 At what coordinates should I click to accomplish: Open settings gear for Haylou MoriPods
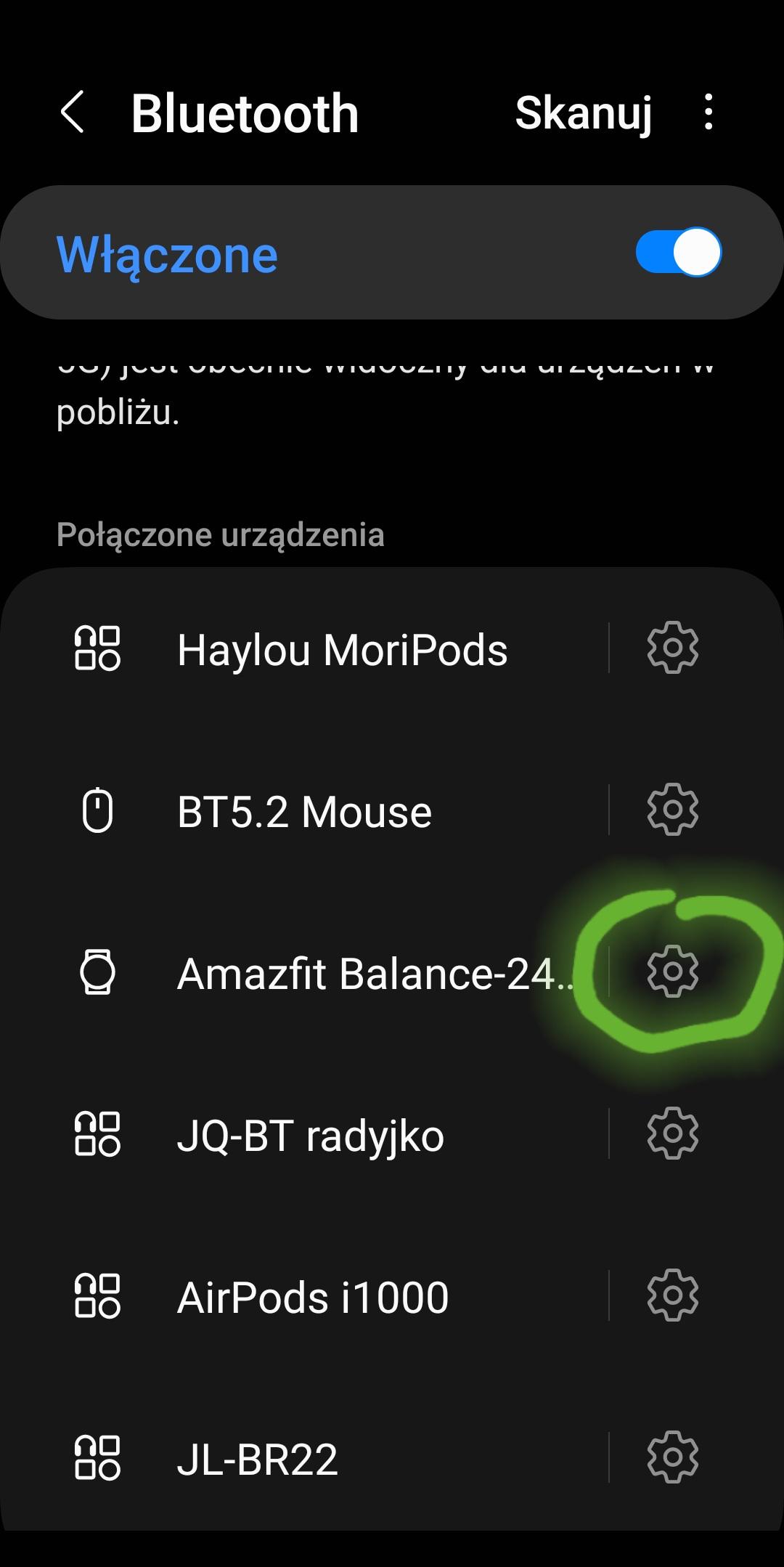pyautogui.click(x=672, y=648)
